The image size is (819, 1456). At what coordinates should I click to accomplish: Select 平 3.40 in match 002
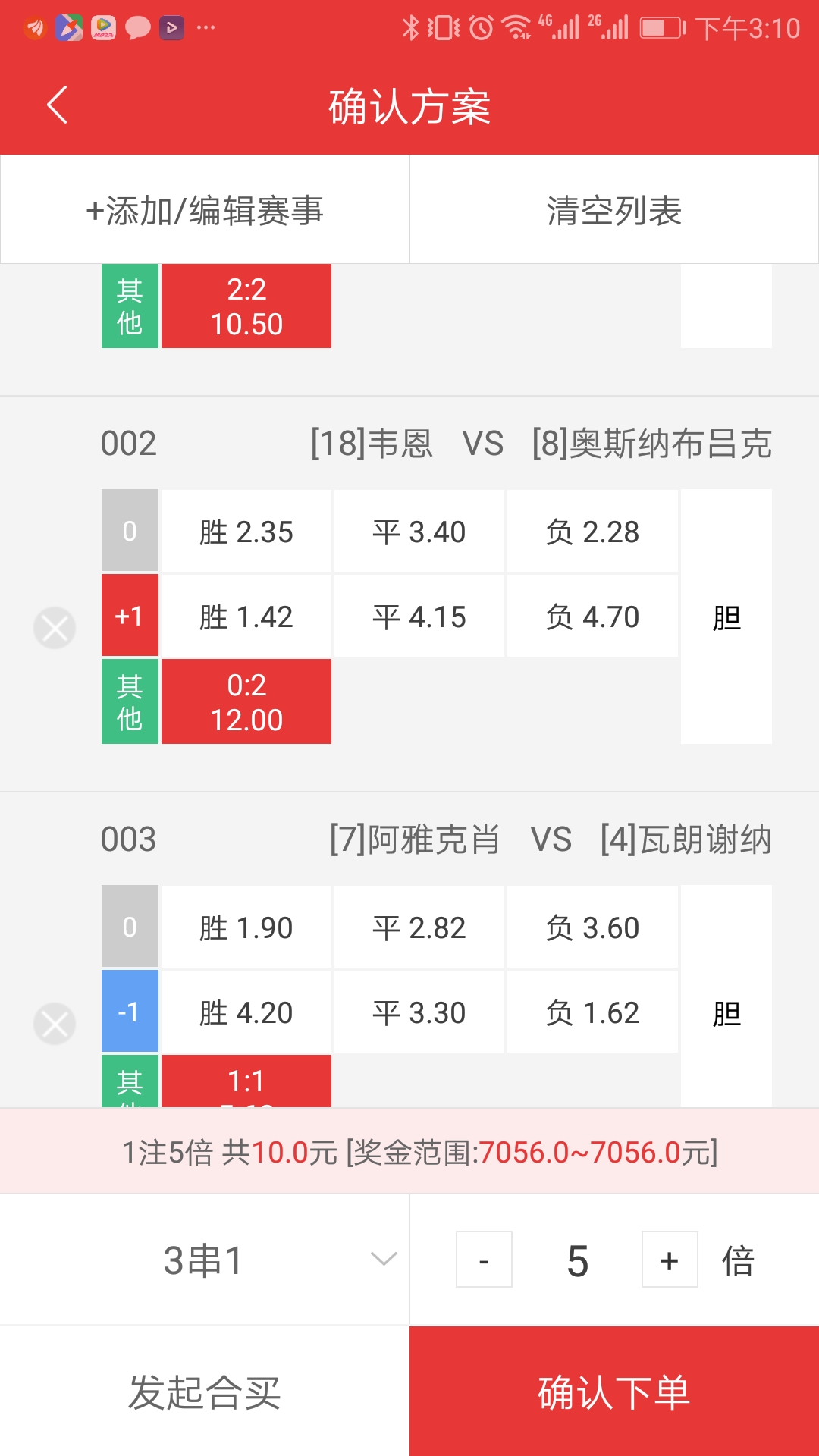pos(419,532)
